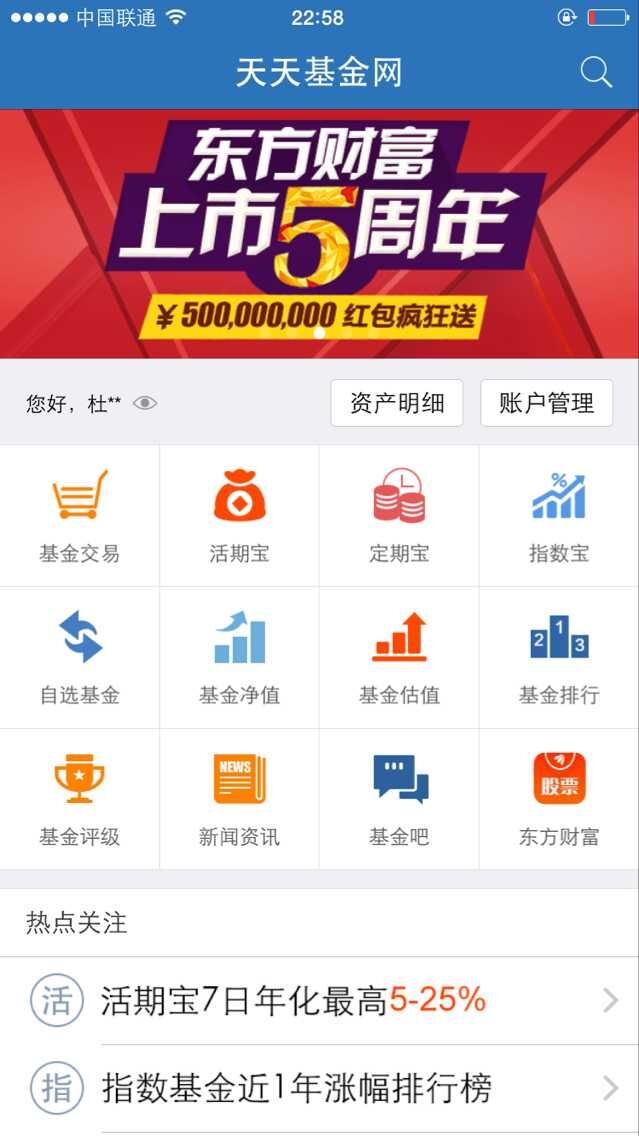This screenshot has height=1136, width=639.
Task: Toggle the eye icon to hide account info
Action: pyautogui.click(x=145, y=403)
